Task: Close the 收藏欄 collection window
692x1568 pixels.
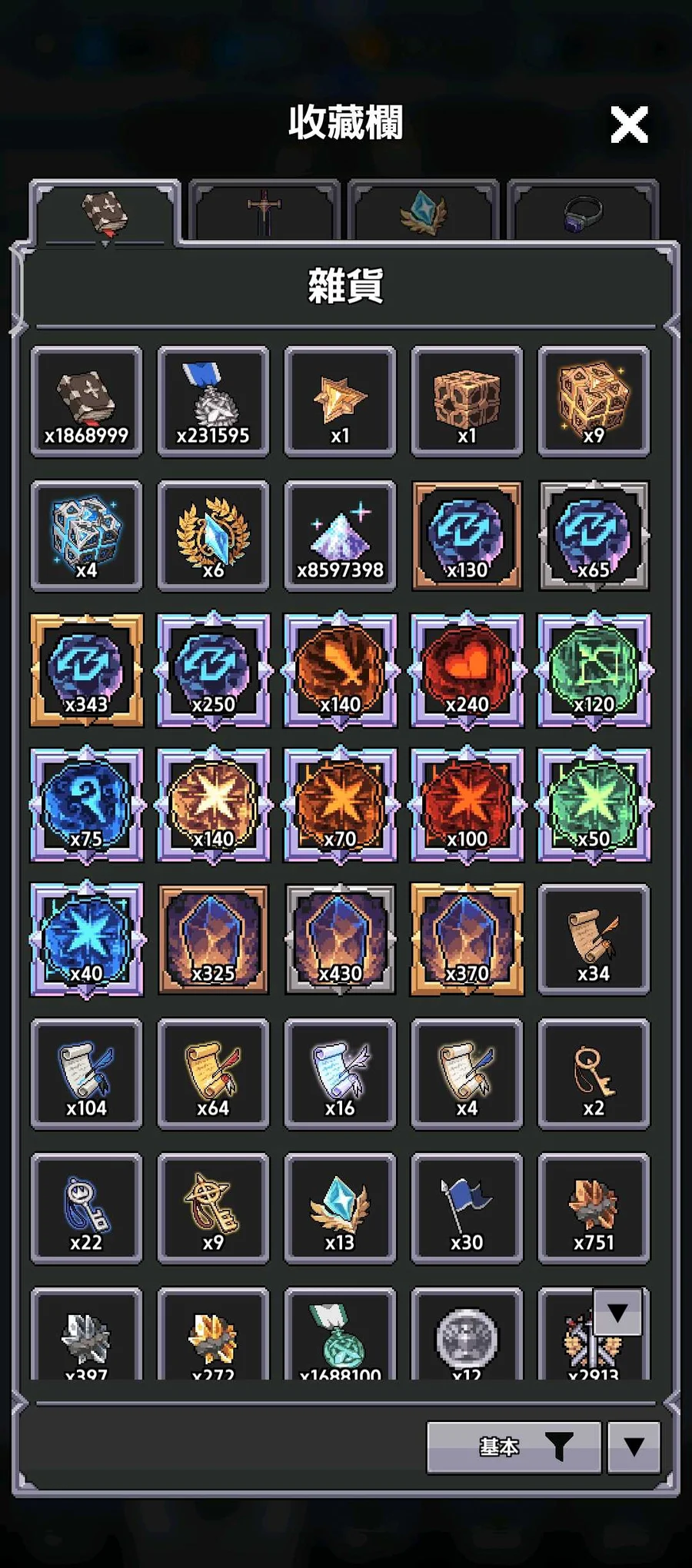Action: pyautogui.click(x=629, y=125)
